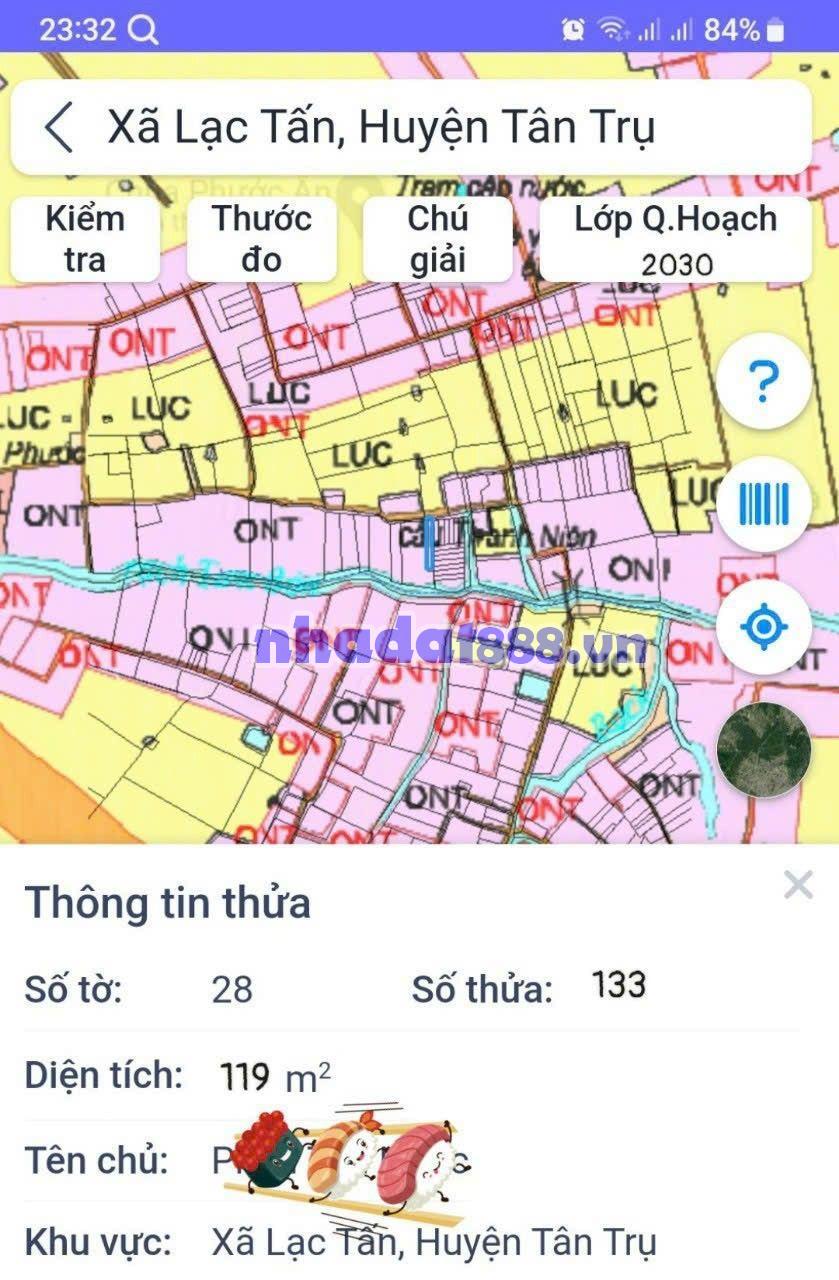The image size is (839, 1280).
Task: Switch to satellite imagery view
Action: (x=764, y=749)
